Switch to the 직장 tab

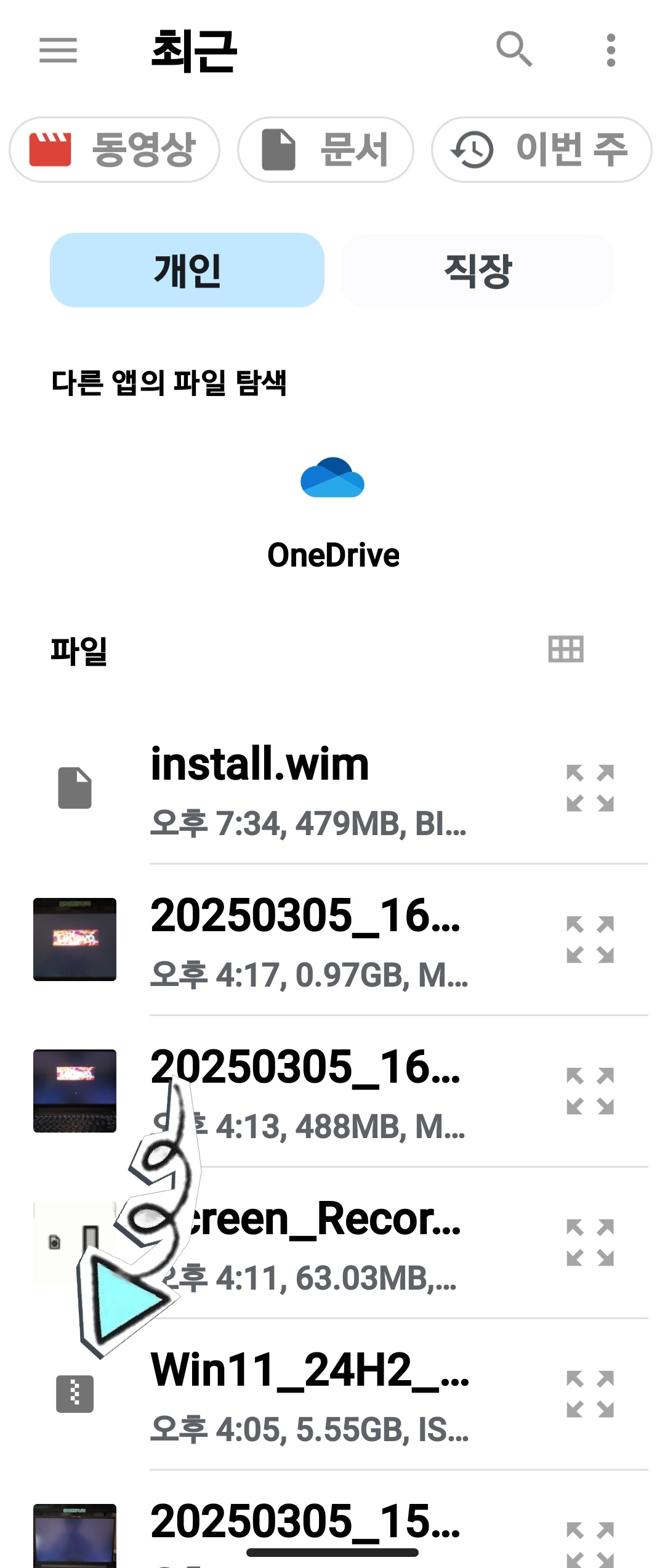click(478, 270)
